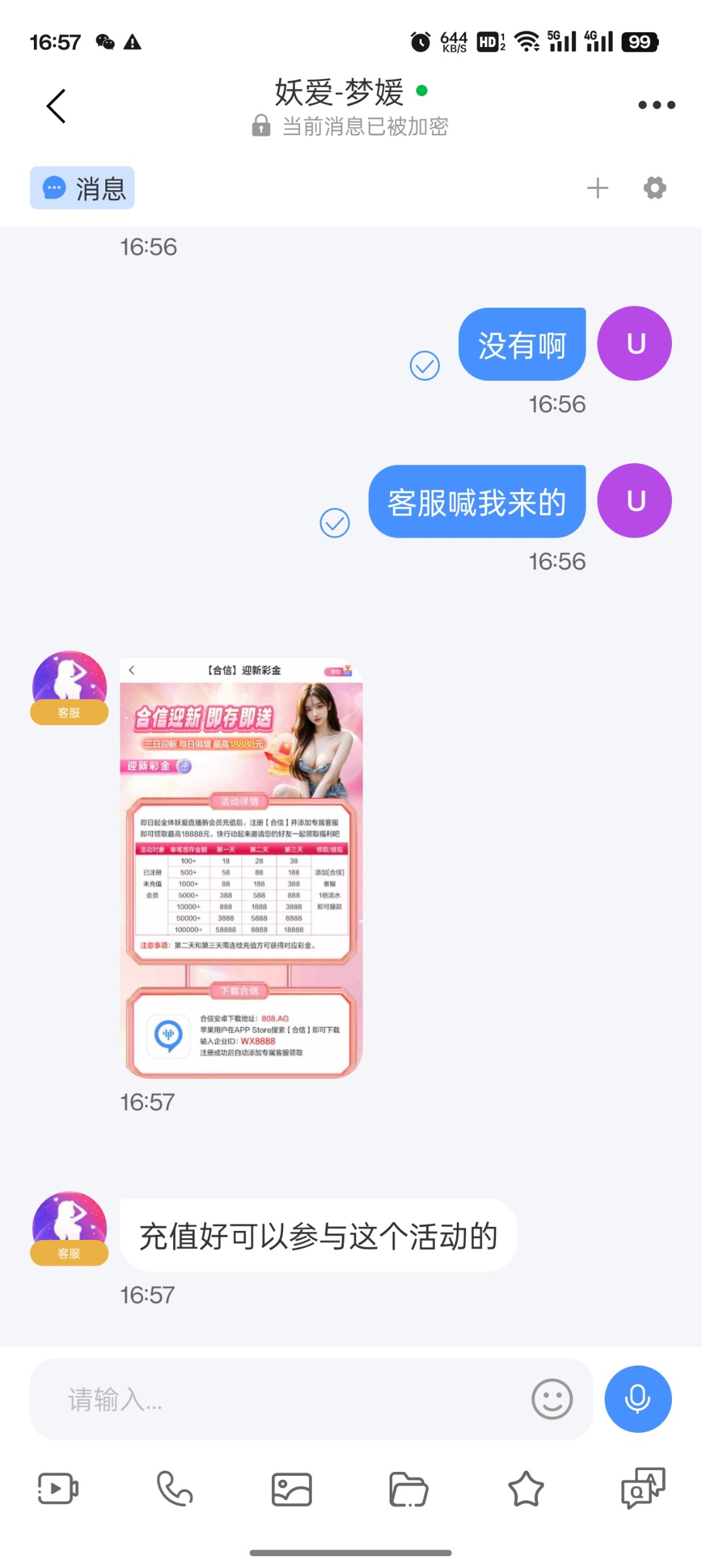Attach a file from folder
Image resolution: width=702 pixels, height=1568 pixels.
tap(409, 1489)
